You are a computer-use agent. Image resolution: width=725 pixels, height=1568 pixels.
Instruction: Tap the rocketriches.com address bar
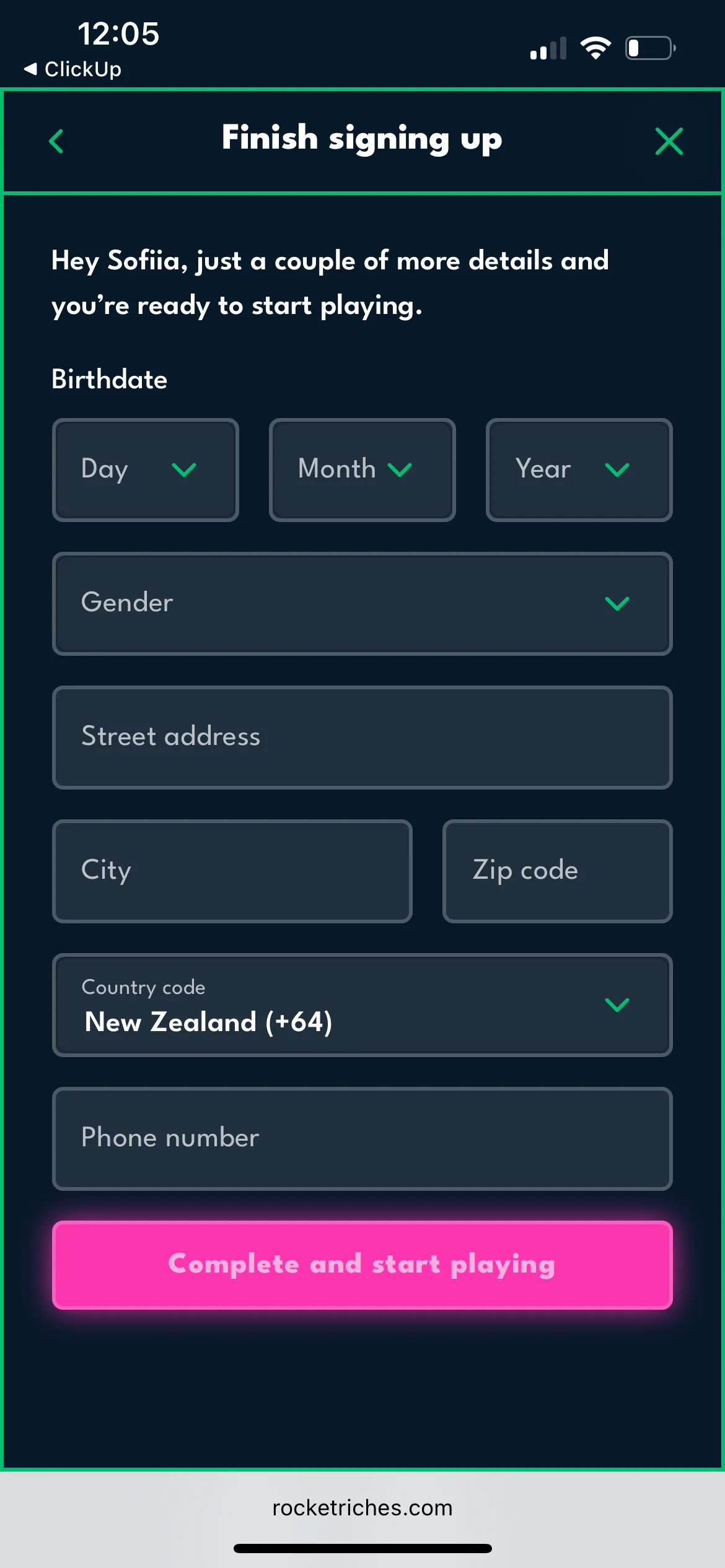pos(362,1508)
